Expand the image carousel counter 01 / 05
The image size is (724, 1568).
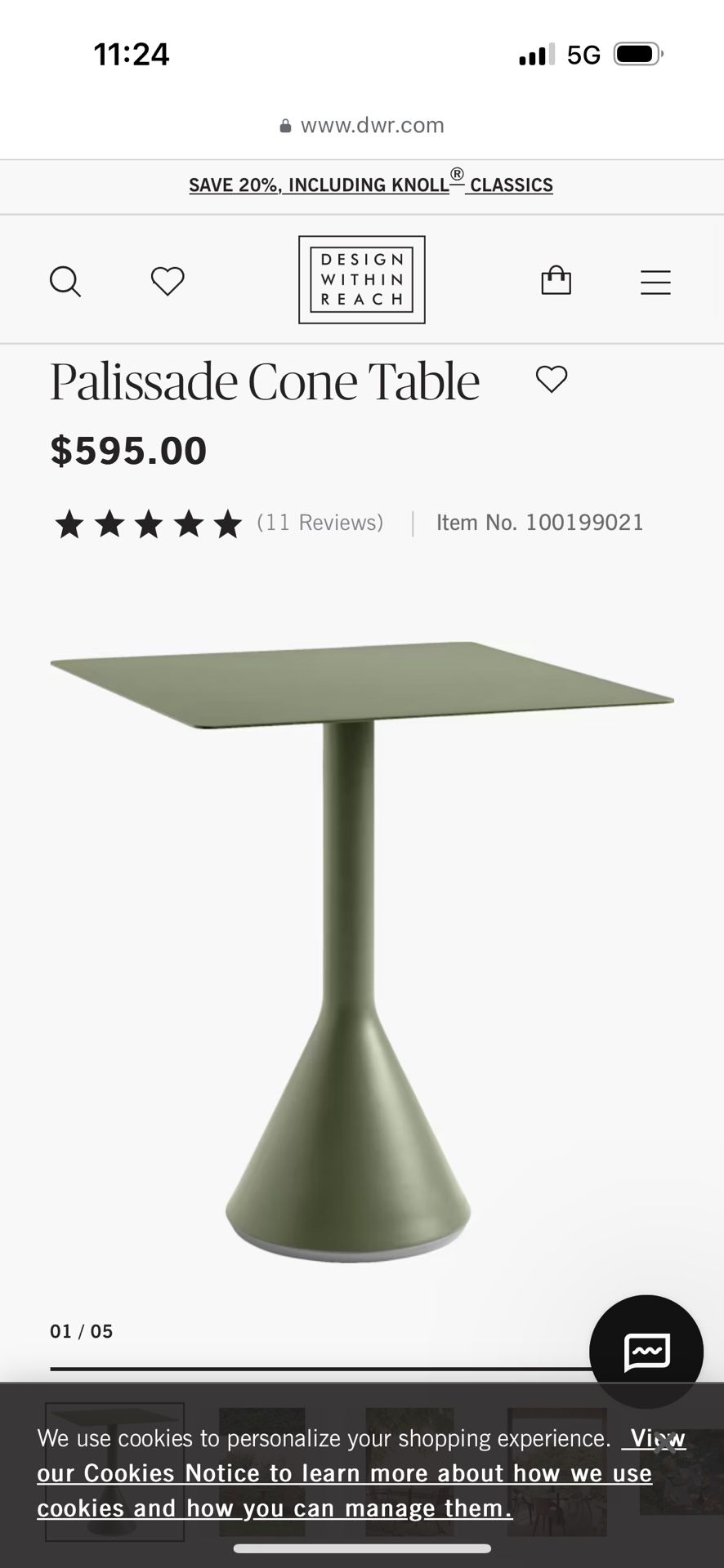tap(81, 1330)
